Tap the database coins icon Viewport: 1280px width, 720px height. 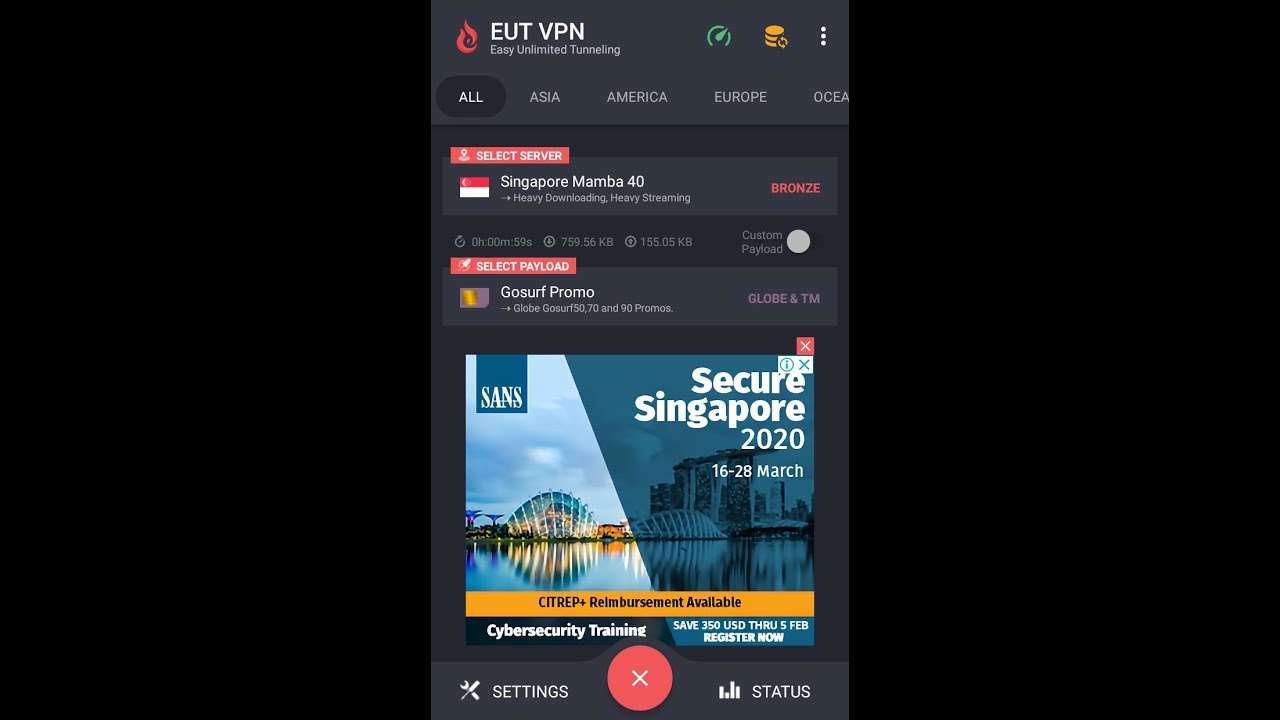[775, 37]
